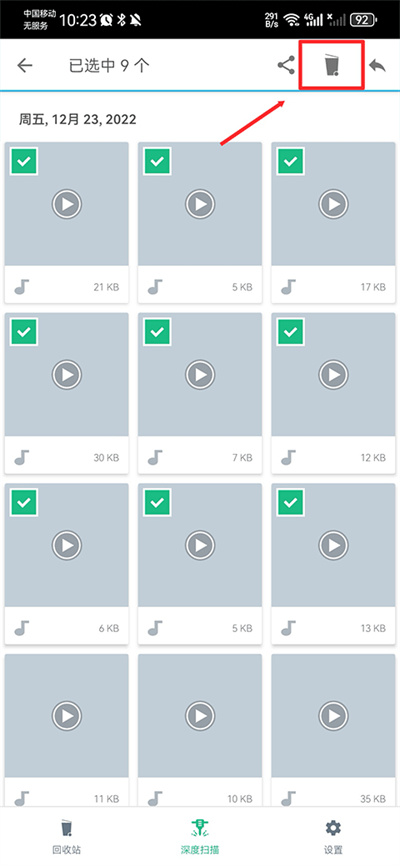Share the selected files

[286, 66]
